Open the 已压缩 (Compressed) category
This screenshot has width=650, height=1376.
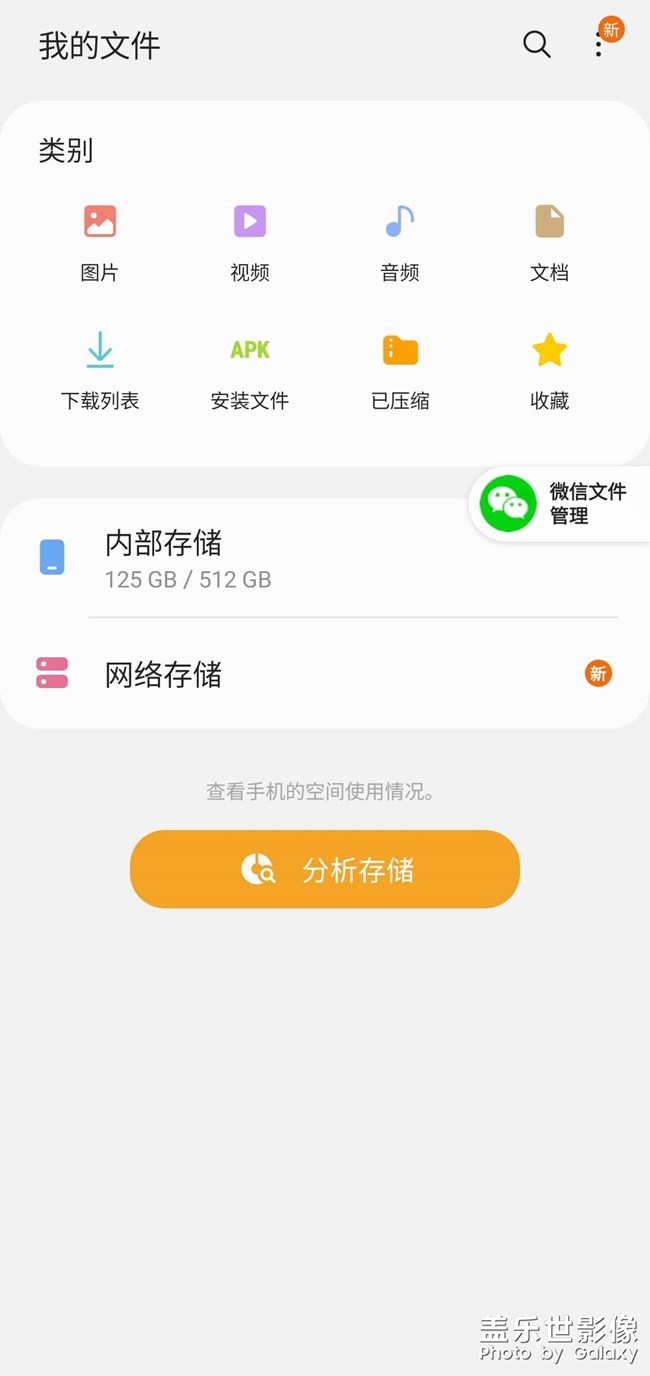click(400, 370)
